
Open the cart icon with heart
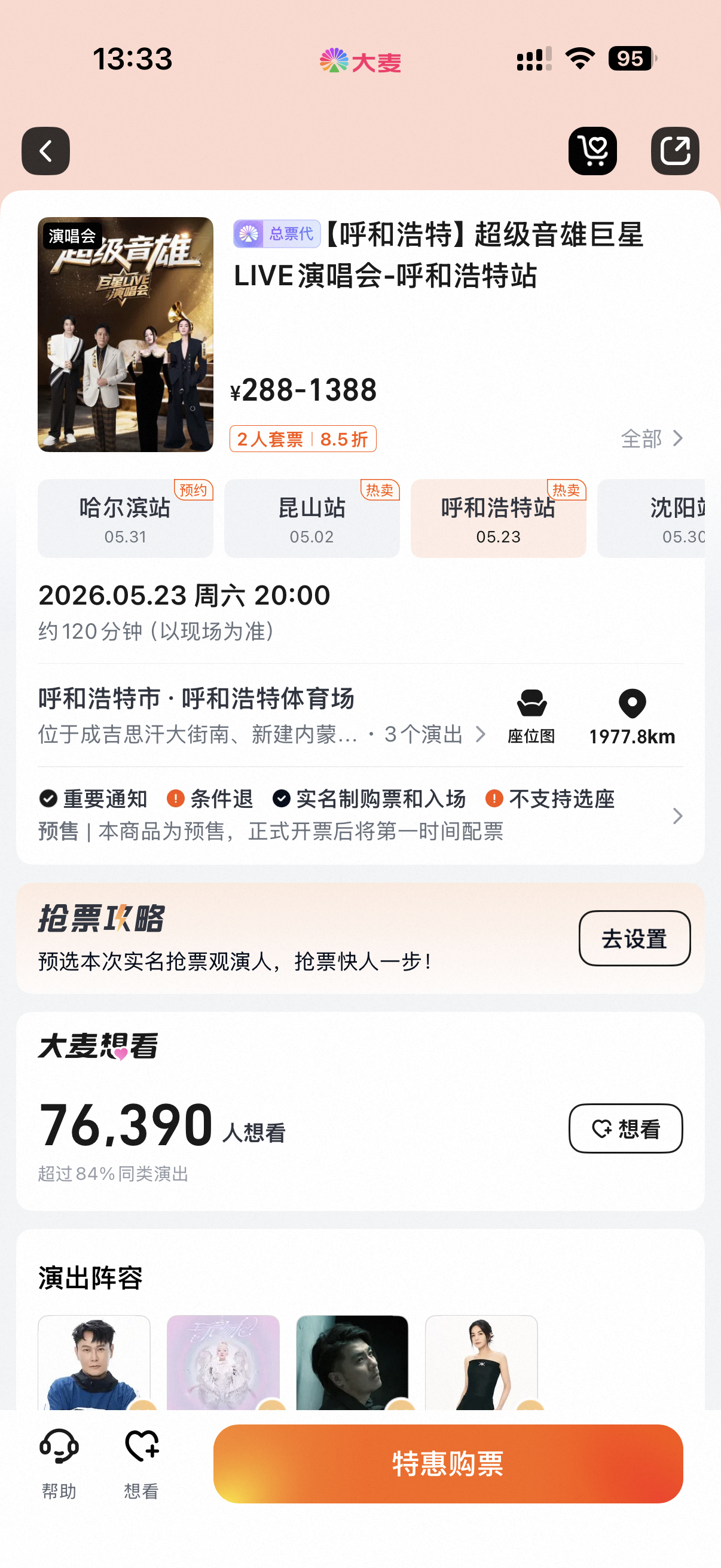(592, 151)
